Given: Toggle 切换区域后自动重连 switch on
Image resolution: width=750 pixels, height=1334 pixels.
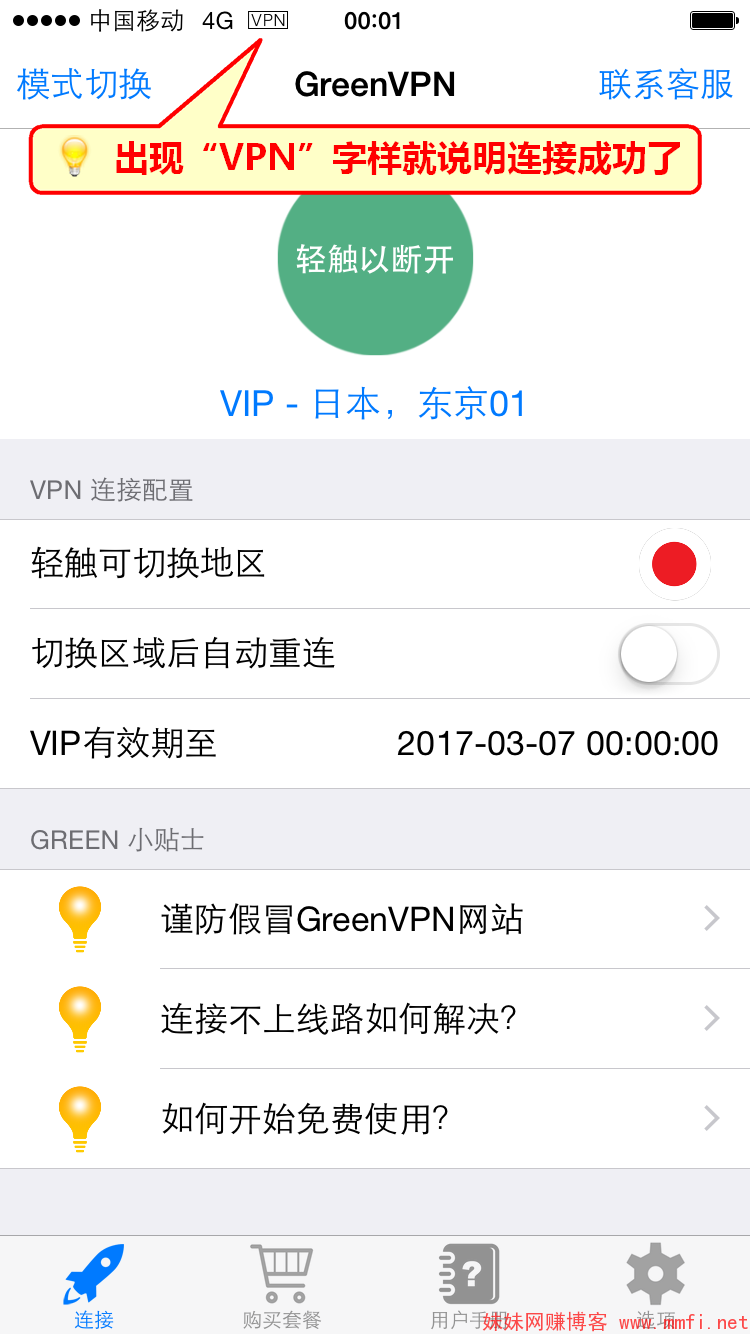Looking at the screenshot, I should point(668,654).
